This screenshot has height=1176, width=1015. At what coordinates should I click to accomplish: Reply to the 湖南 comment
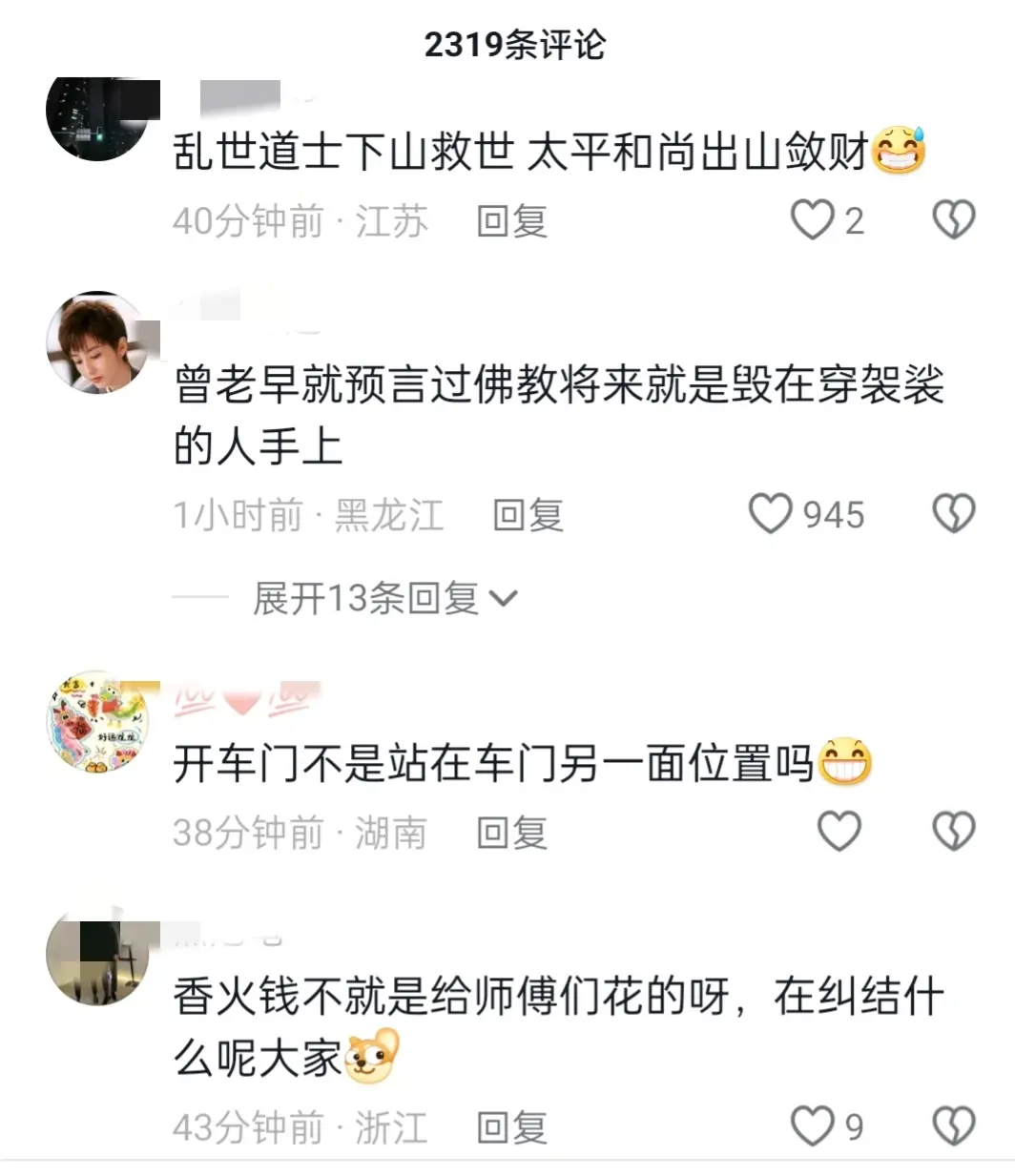tap(512, 833)
